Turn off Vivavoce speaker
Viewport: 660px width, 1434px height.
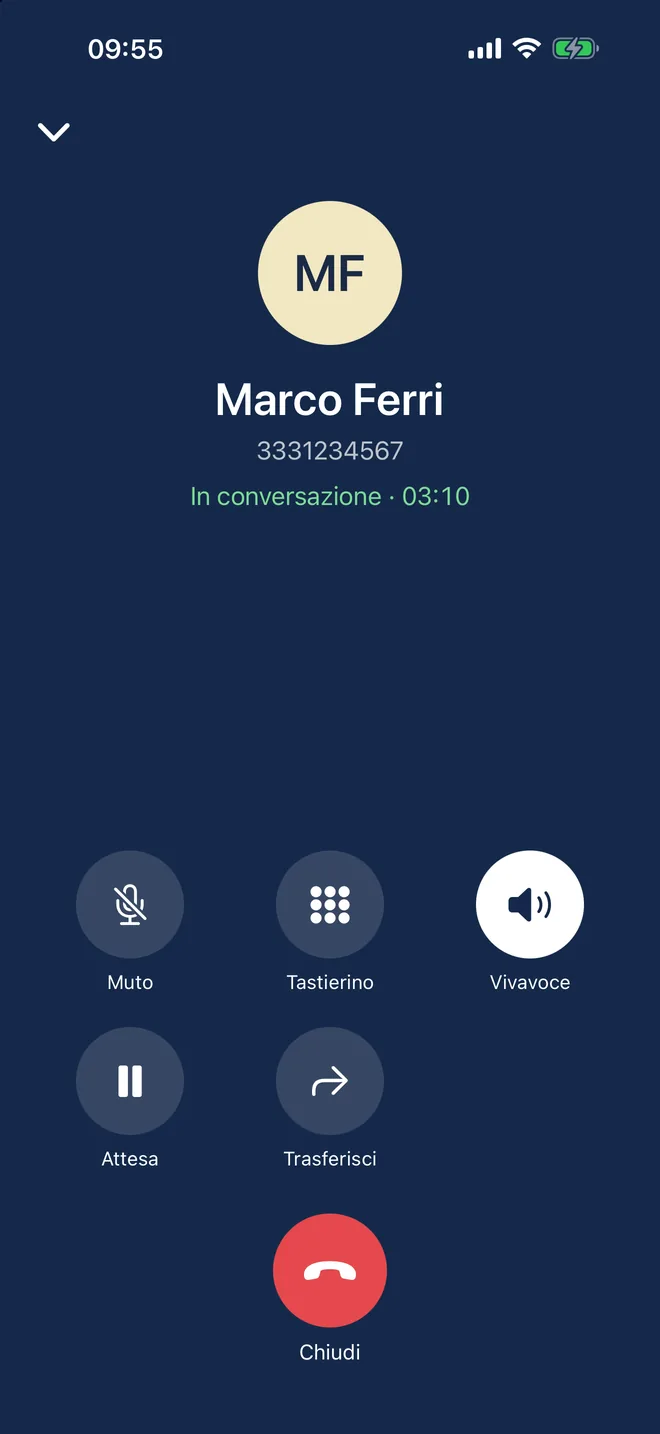(x=530, y=904)
